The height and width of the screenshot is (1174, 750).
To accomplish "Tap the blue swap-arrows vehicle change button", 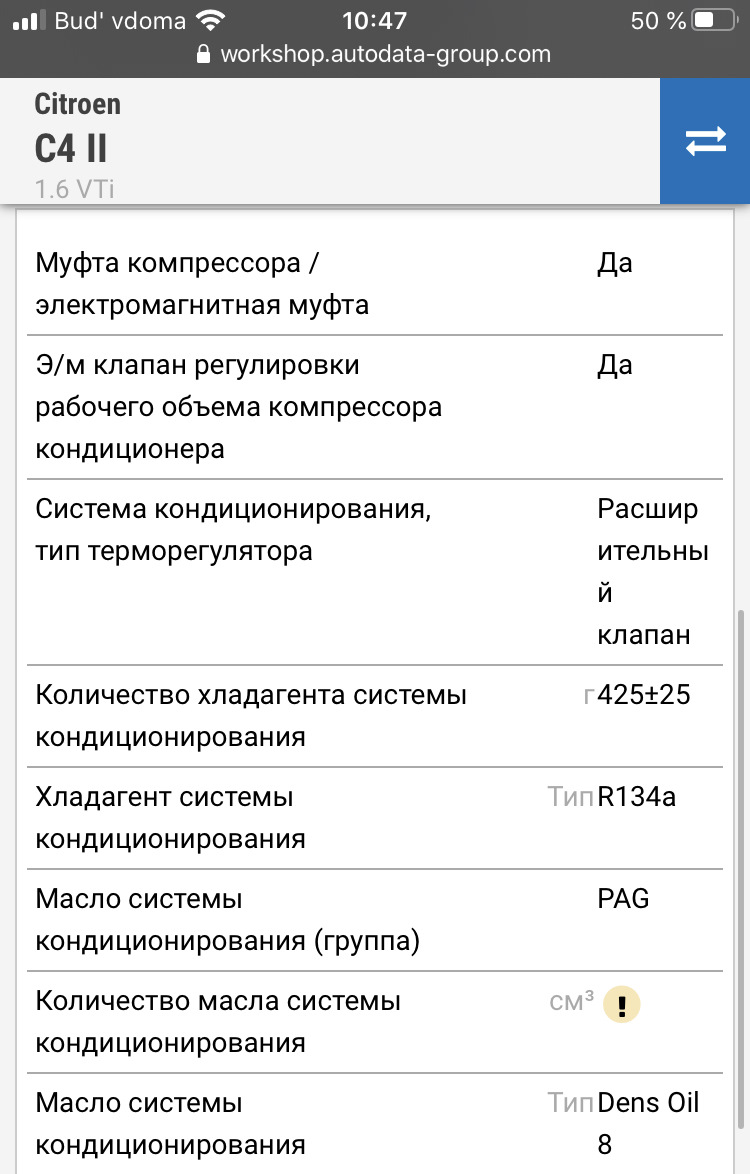I will click(x=705, y=141).
